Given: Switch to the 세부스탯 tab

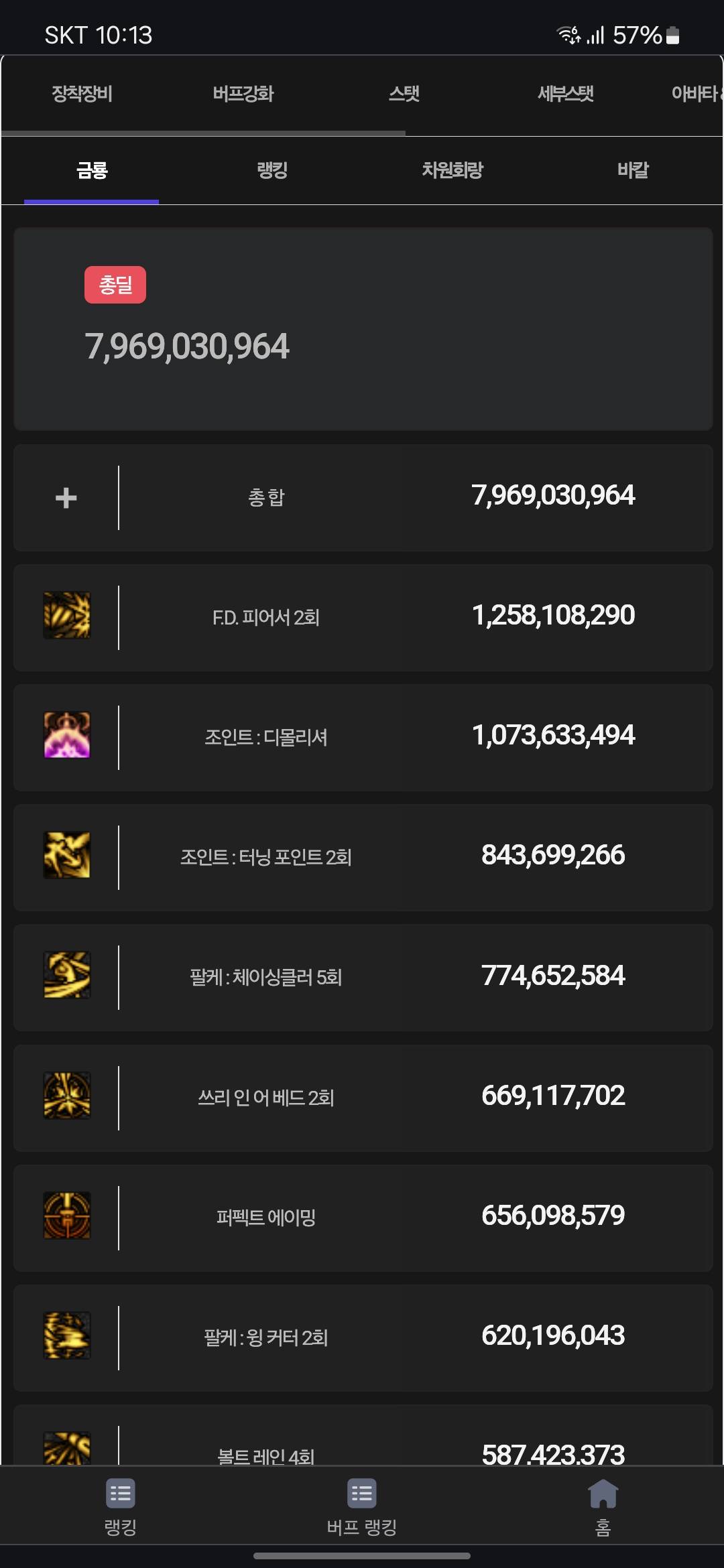Looking at the screenshot, I should coord(566,94).
